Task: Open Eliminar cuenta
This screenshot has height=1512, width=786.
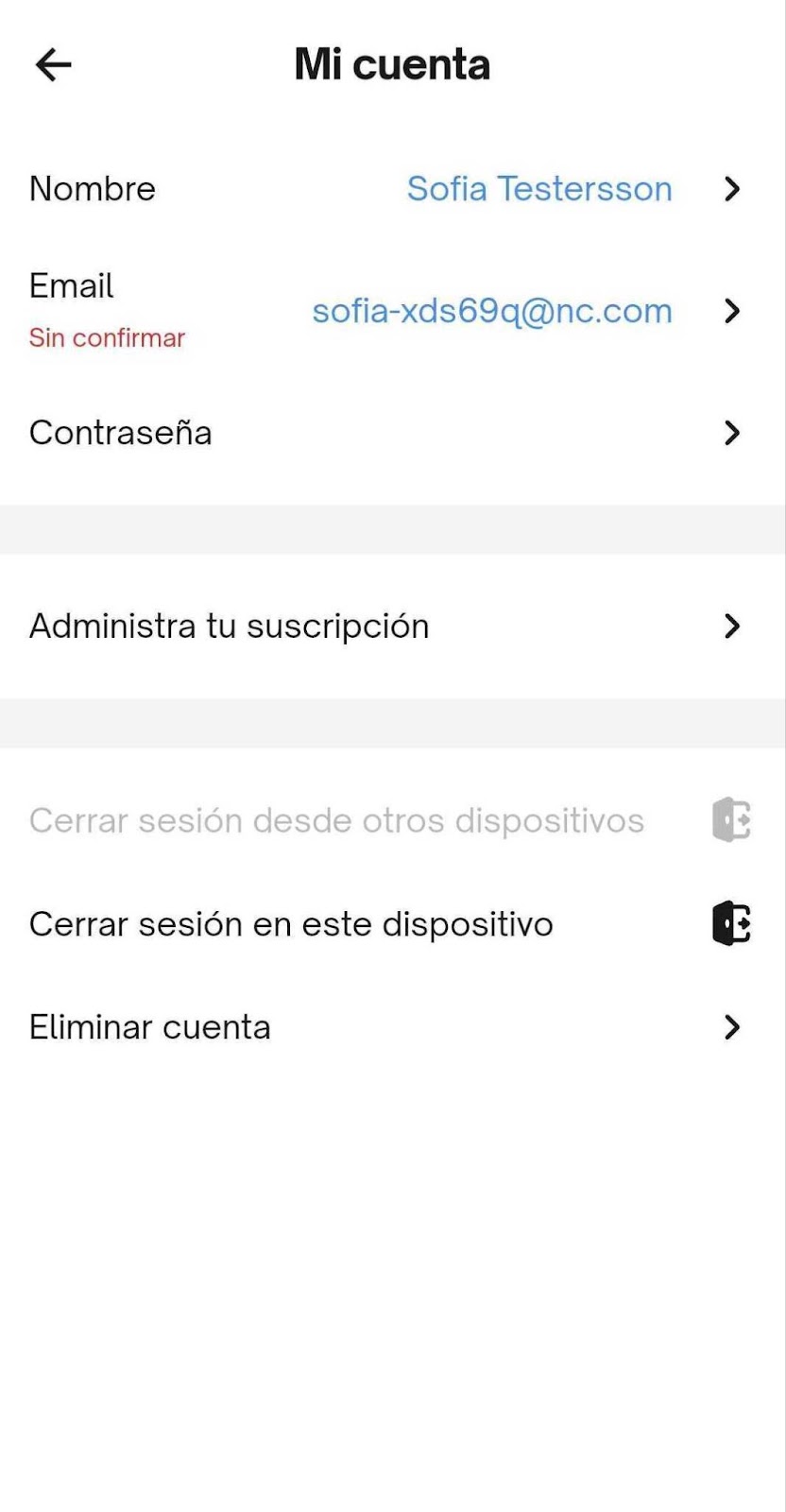Action: 393,1027
